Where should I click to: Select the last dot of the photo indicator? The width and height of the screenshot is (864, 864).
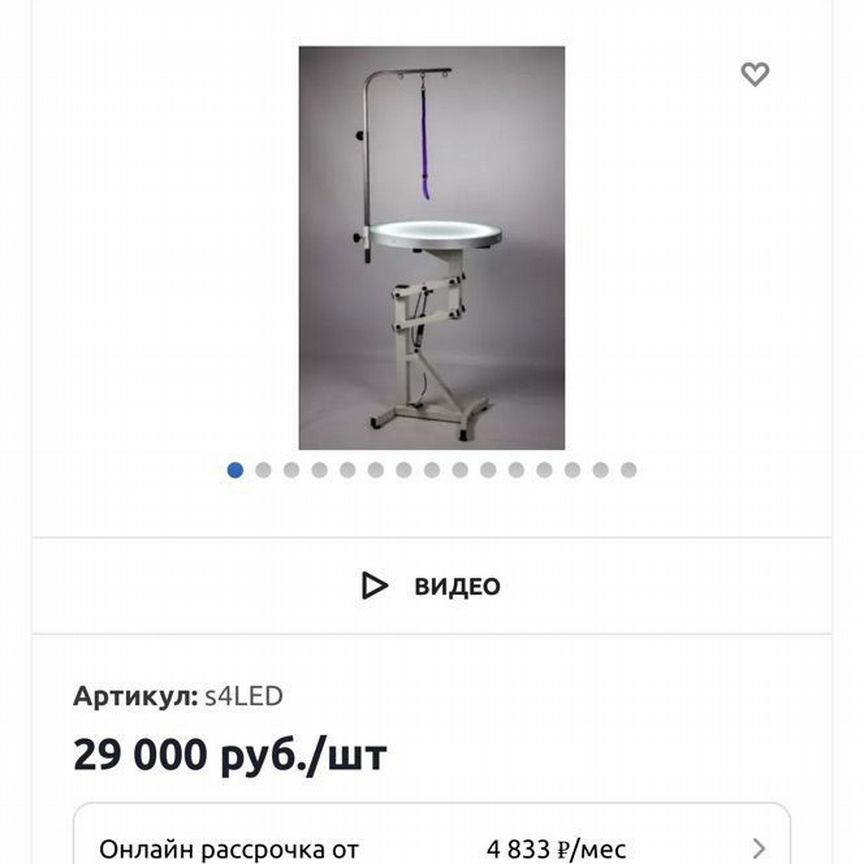click(628, 470)
